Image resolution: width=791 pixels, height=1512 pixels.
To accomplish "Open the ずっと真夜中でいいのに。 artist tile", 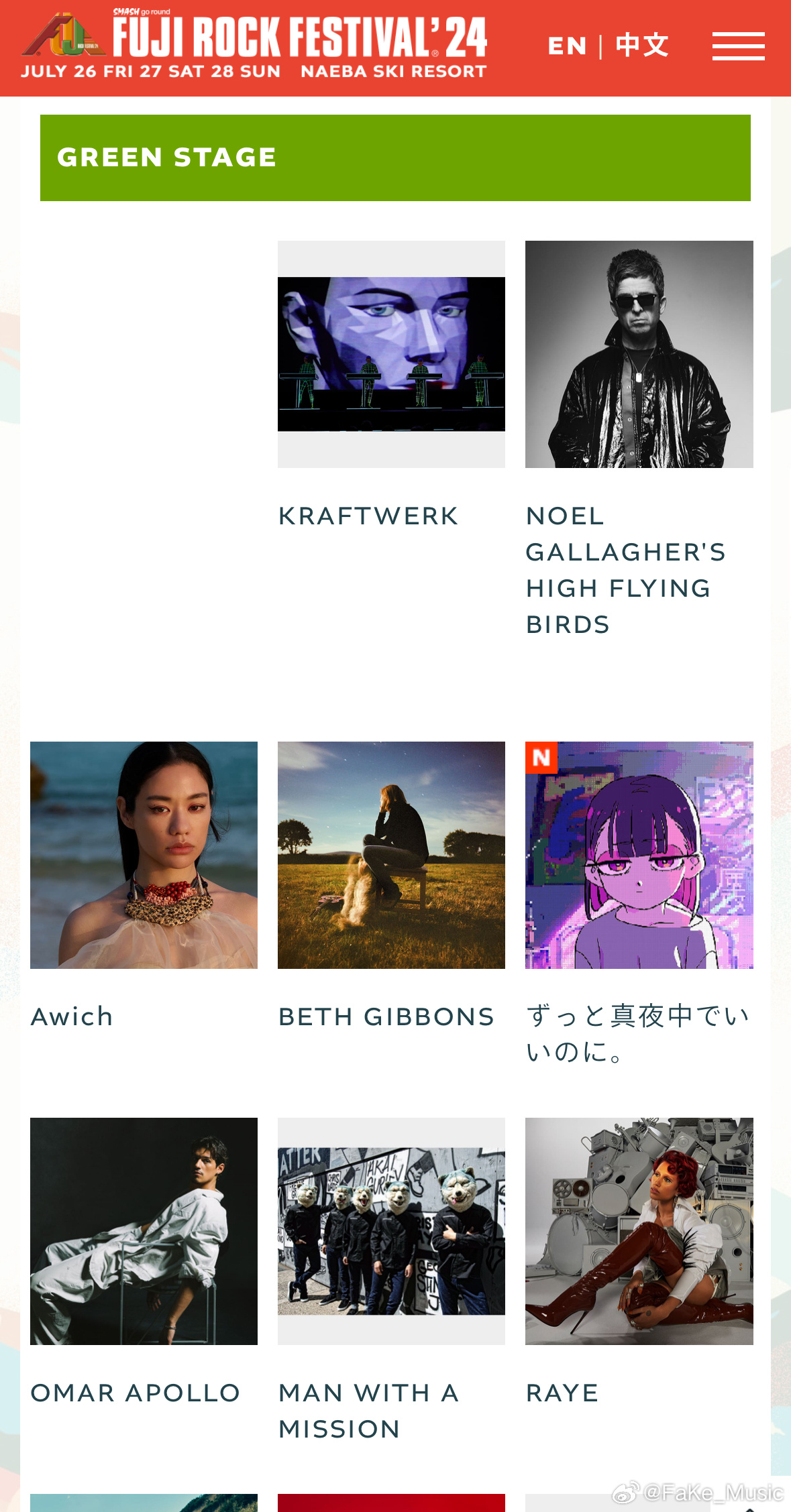I will click(639, 855).
